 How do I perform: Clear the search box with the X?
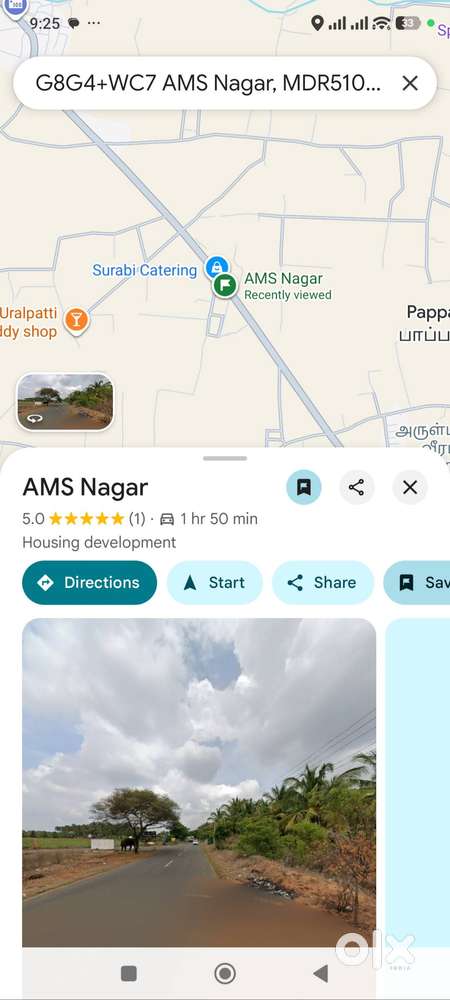[410, 83]
